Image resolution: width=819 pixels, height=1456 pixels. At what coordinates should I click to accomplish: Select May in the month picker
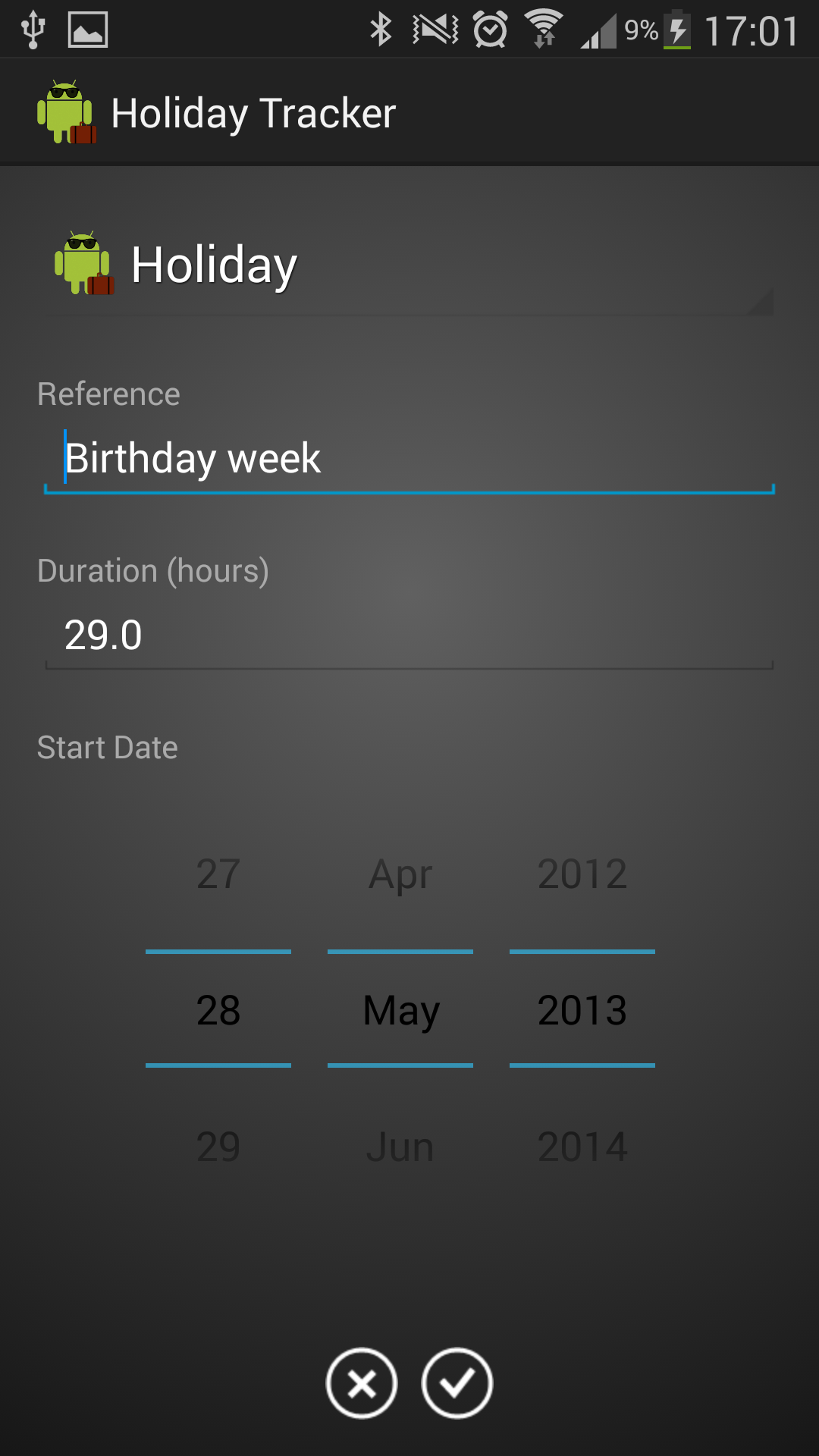click(400, 1009)
